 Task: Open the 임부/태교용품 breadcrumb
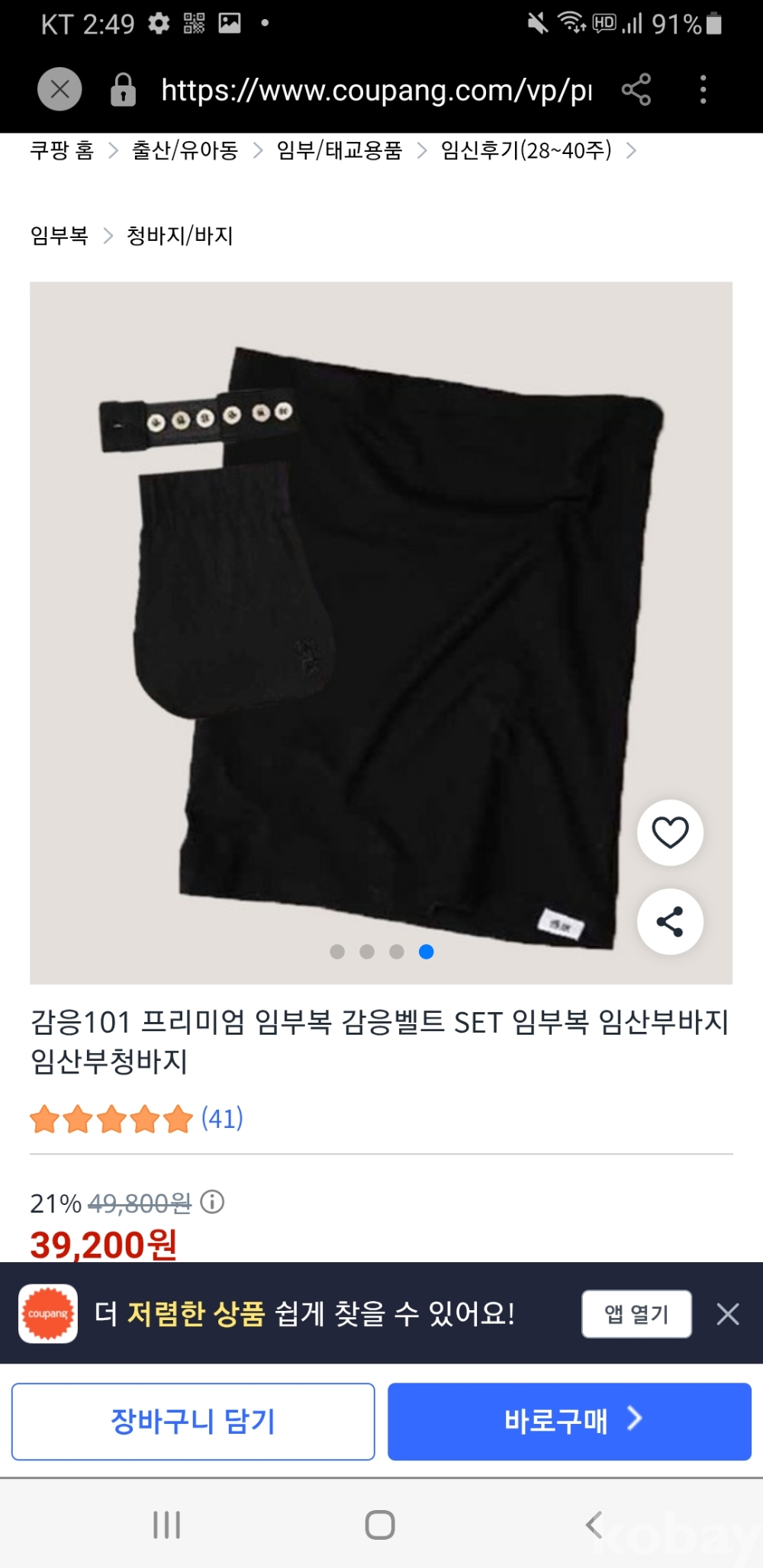[340, 150]
